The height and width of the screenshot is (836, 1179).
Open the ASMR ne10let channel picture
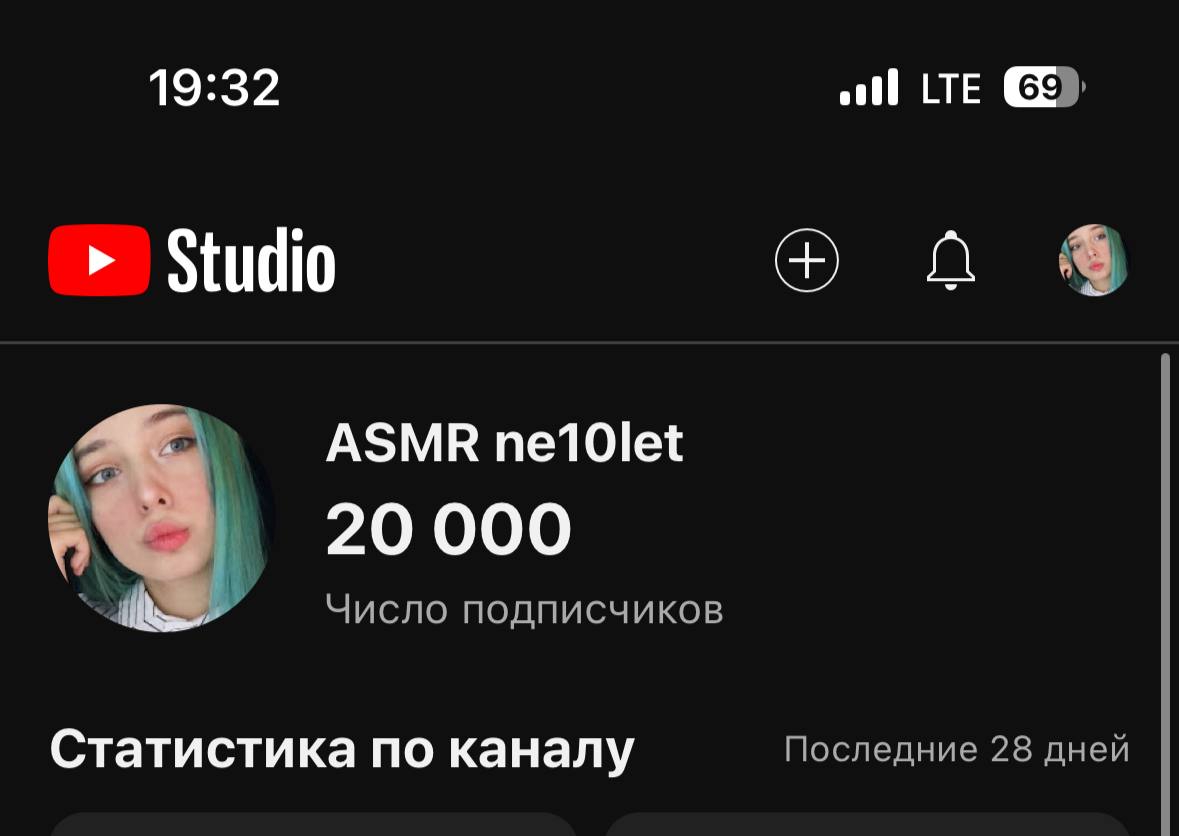tap(162, 518)
